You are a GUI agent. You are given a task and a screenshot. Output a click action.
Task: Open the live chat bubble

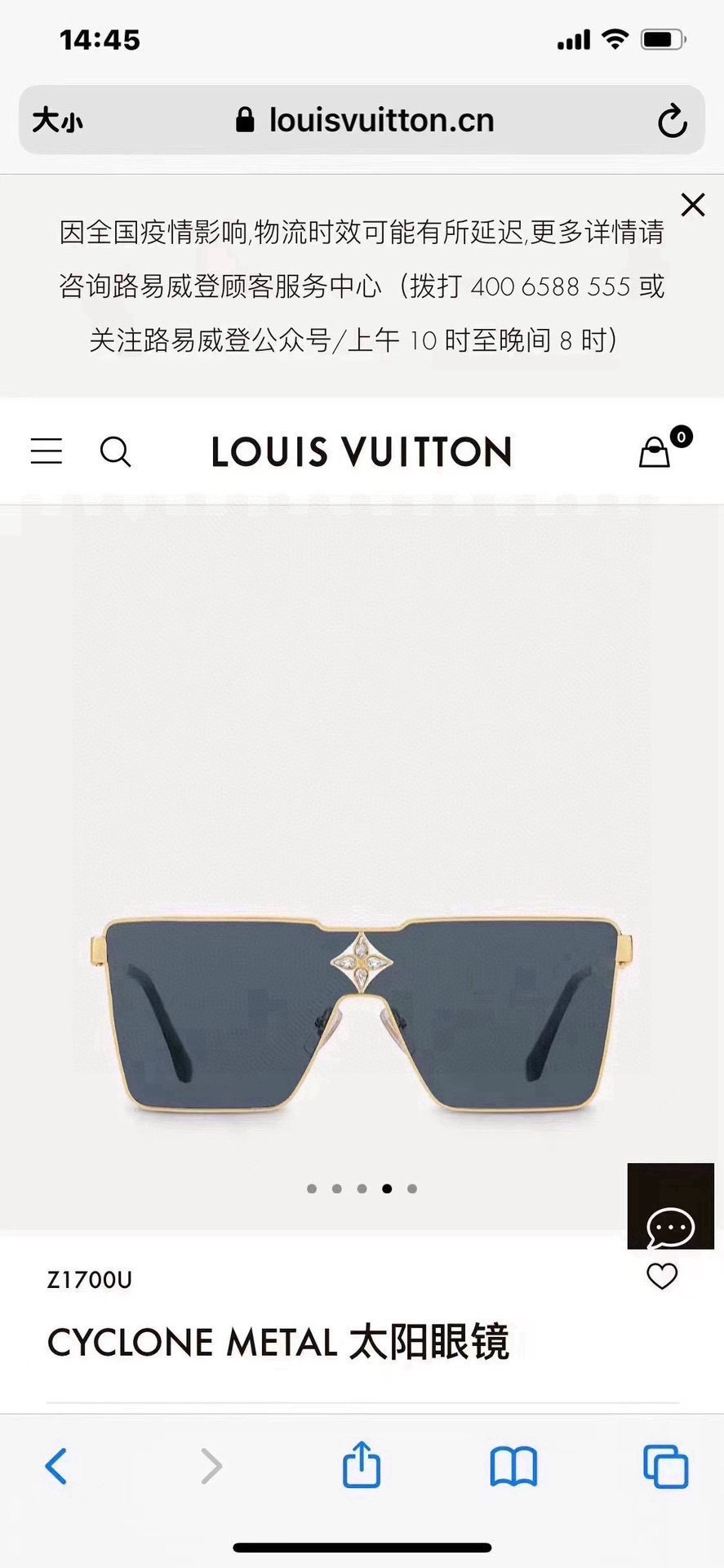(x=670, y=1206)
